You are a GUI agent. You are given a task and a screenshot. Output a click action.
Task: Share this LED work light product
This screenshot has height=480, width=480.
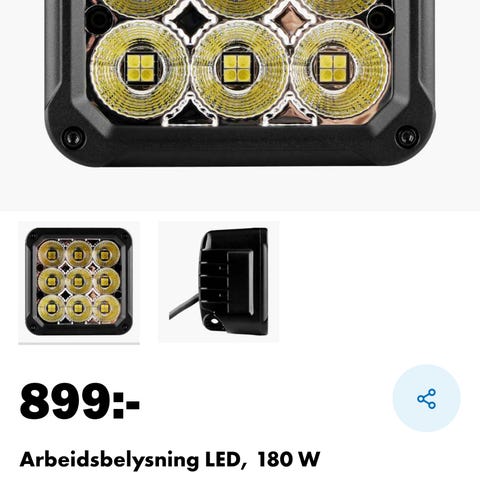coord(426,398)
